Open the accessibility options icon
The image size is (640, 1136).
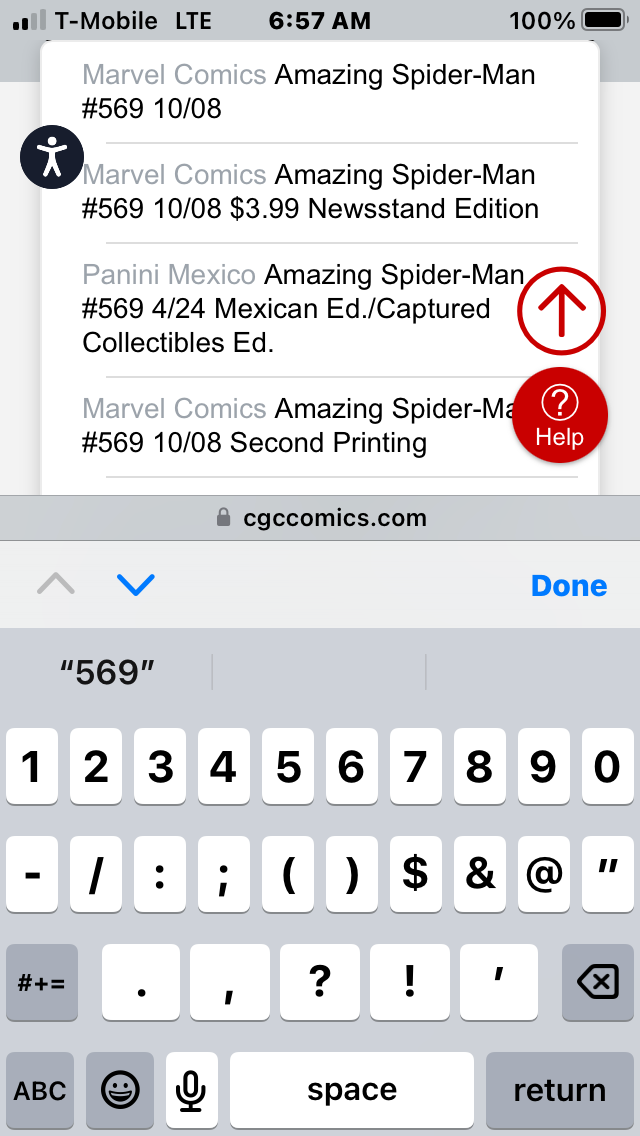51,157
